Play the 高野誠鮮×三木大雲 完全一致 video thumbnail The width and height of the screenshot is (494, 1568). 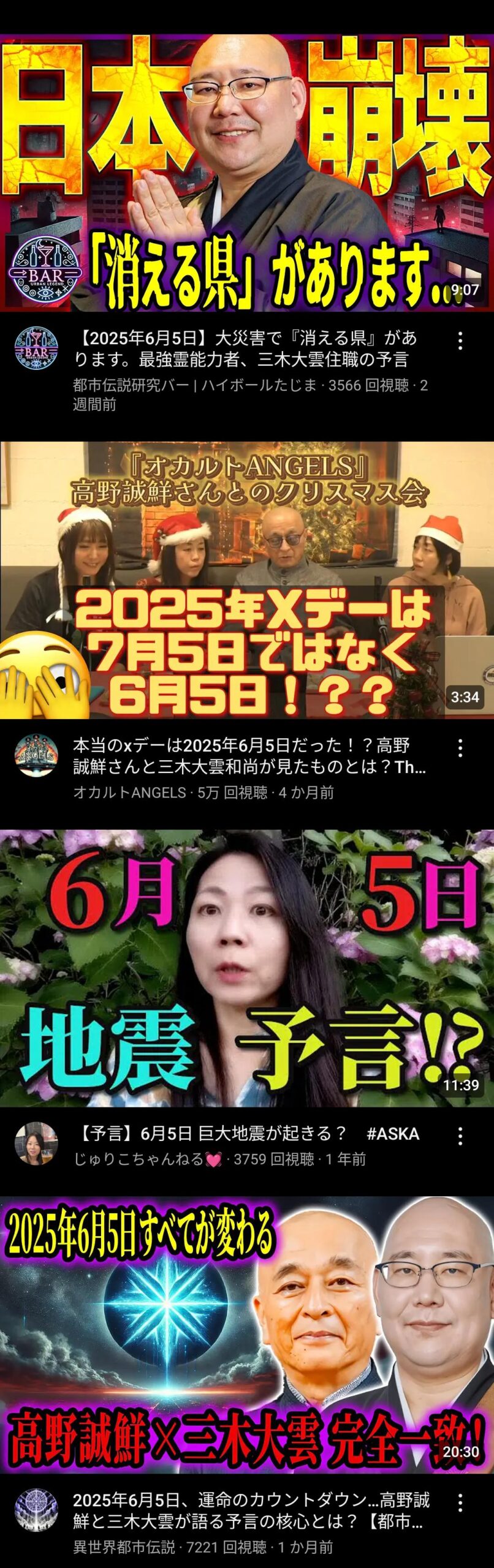point(247,1335)
